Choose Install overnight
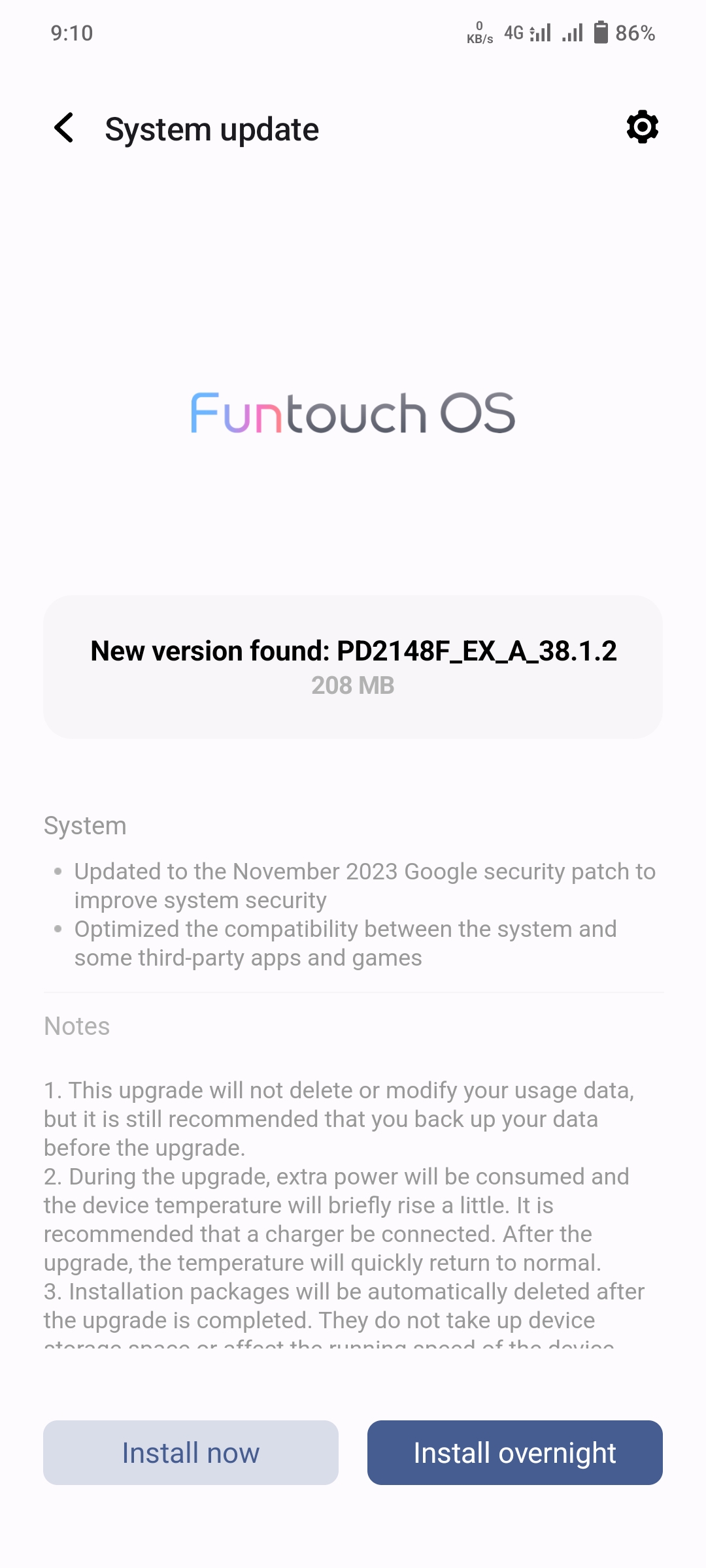This screenshot has width=706, height=1568. (514, 1453)
